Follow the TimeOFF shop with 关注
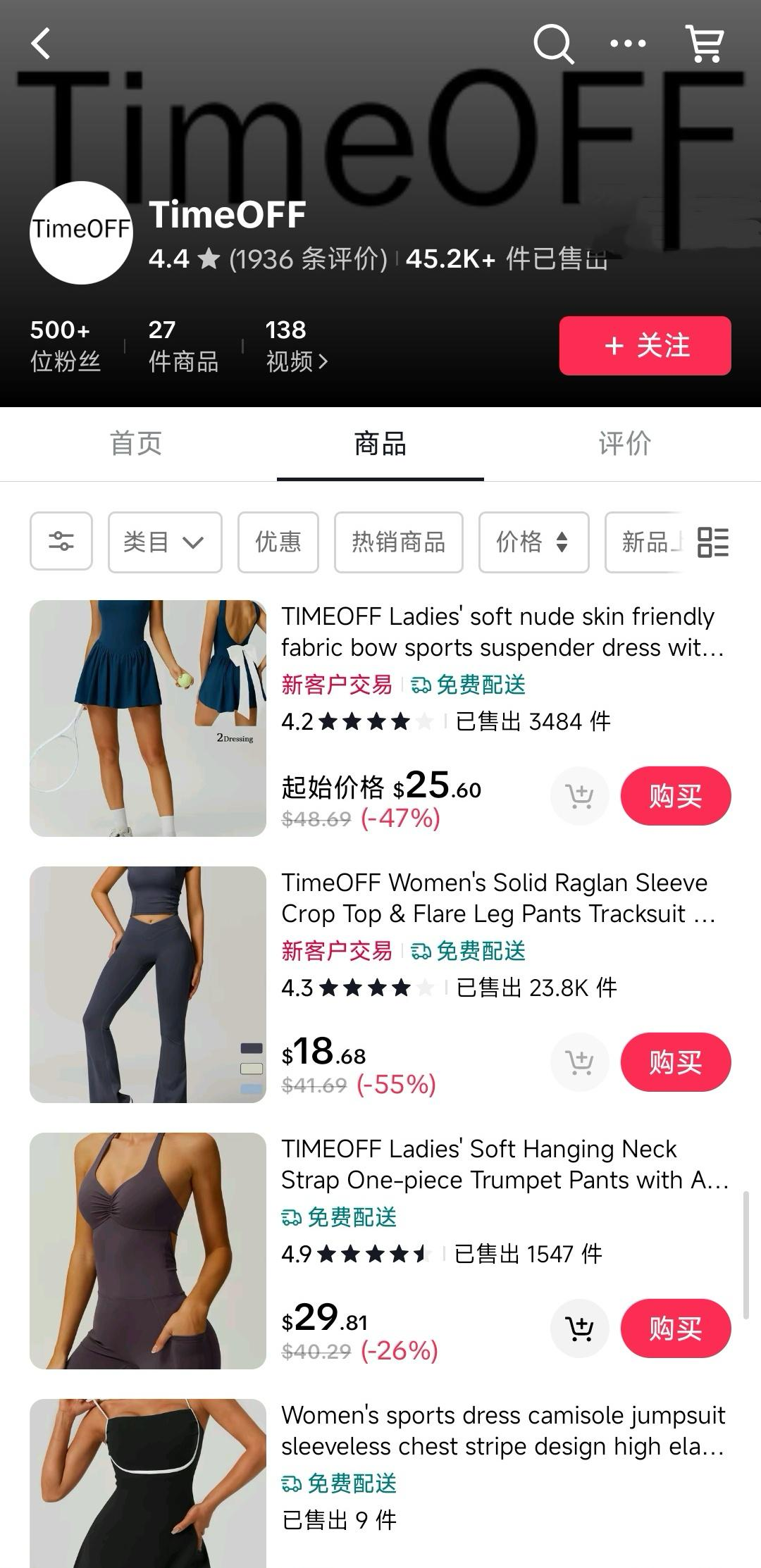Image resolution: width=761 pixels, height=1568 pixels. click(645, 346)
